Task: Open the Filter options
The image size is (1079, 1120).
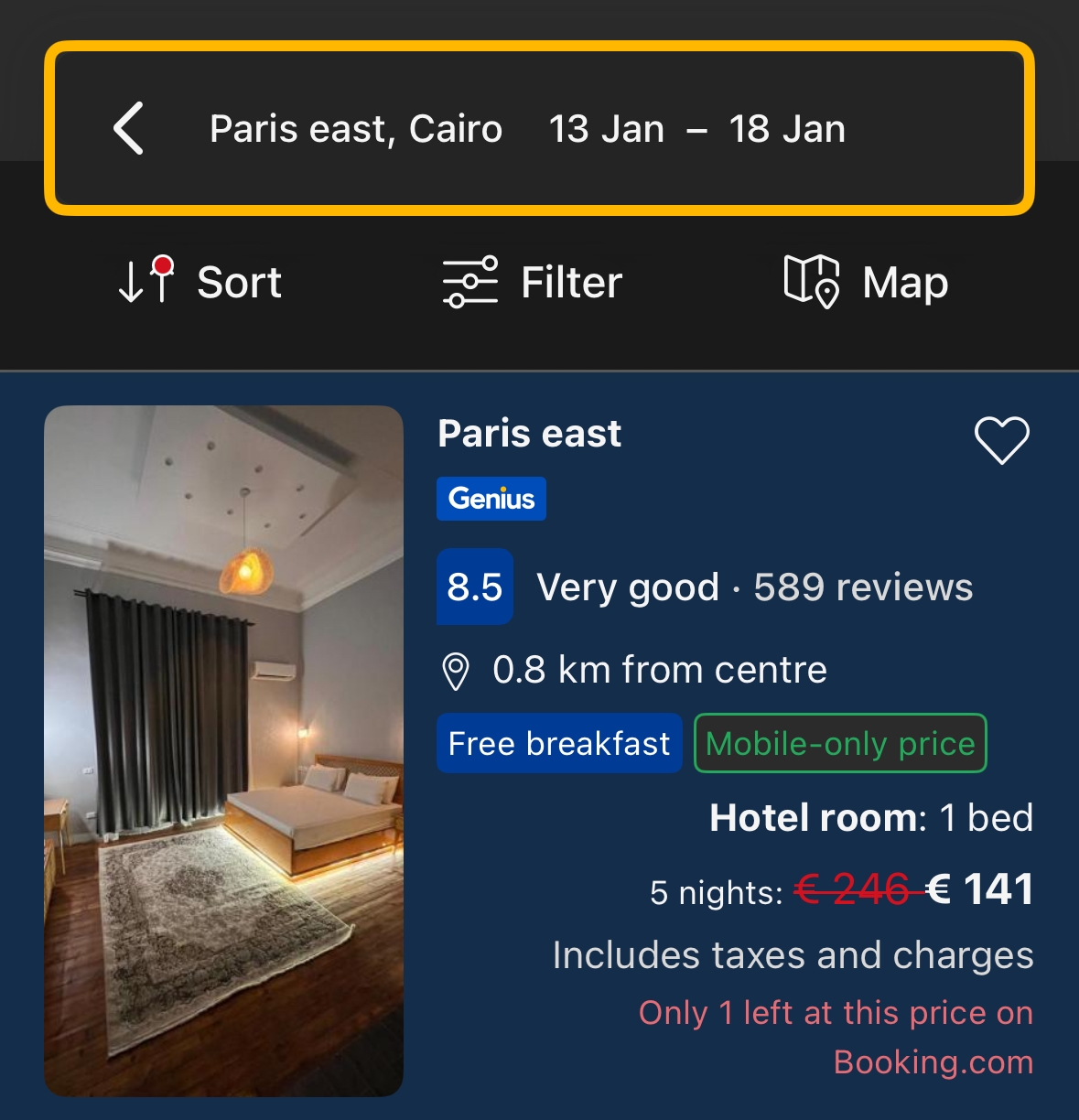Action: (533, 281)
